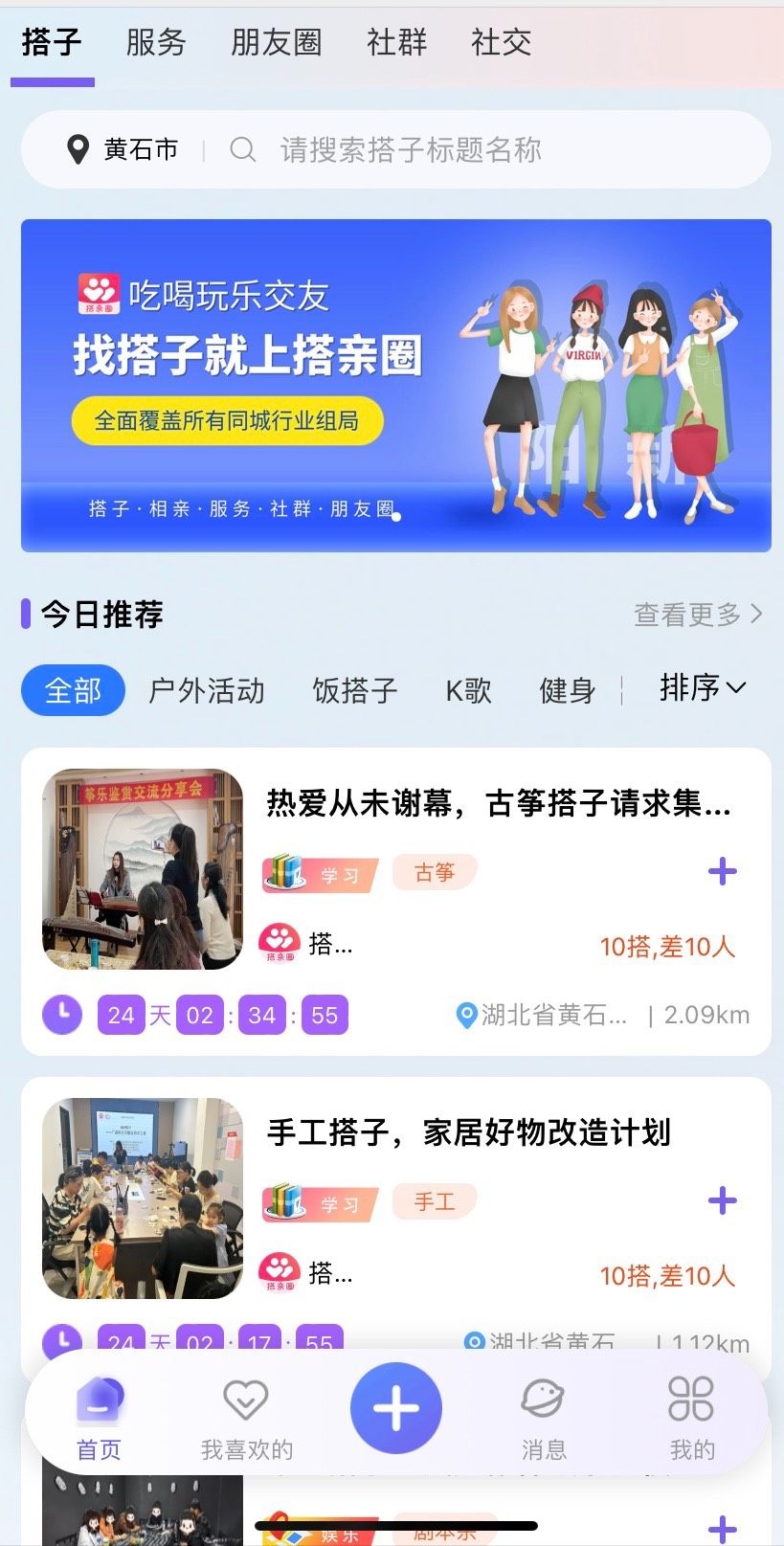Open the 手工搭子 activity card

tap(468, 1132)
